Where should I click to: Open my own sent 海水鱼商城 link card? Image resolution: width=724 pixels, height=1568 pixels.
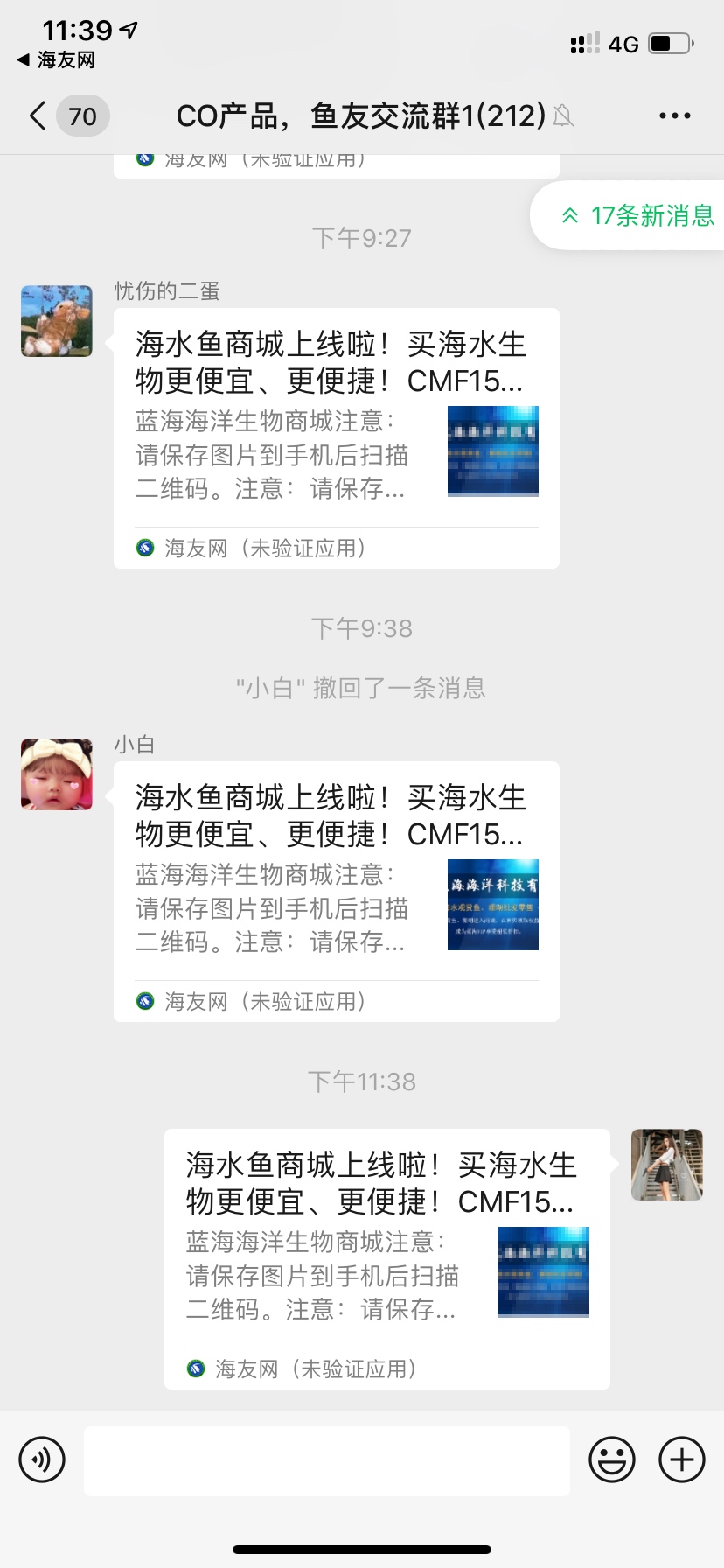[386, 1258]
